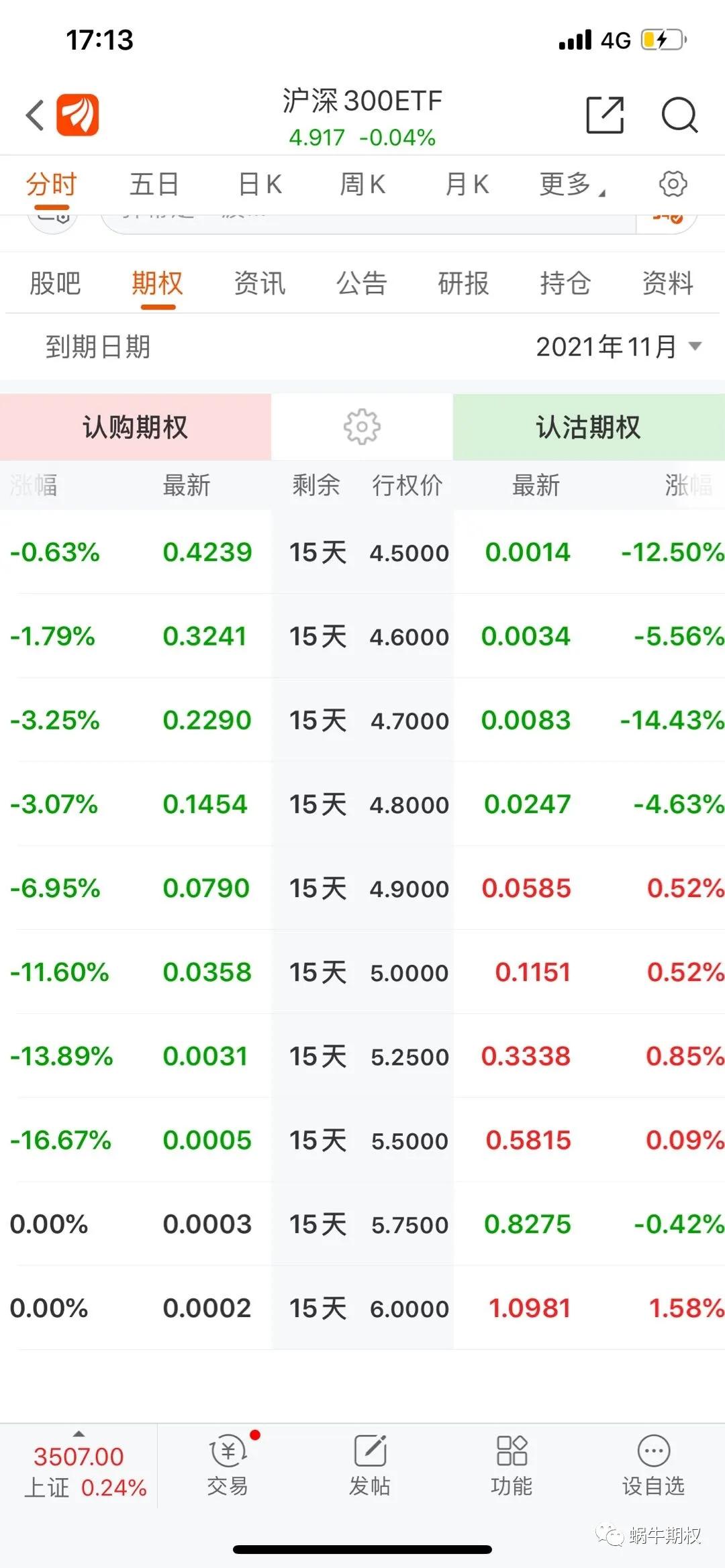This screenshot has height=1568, width=725.
Task: Switch to the 日K chart tab
Action: 260,184
